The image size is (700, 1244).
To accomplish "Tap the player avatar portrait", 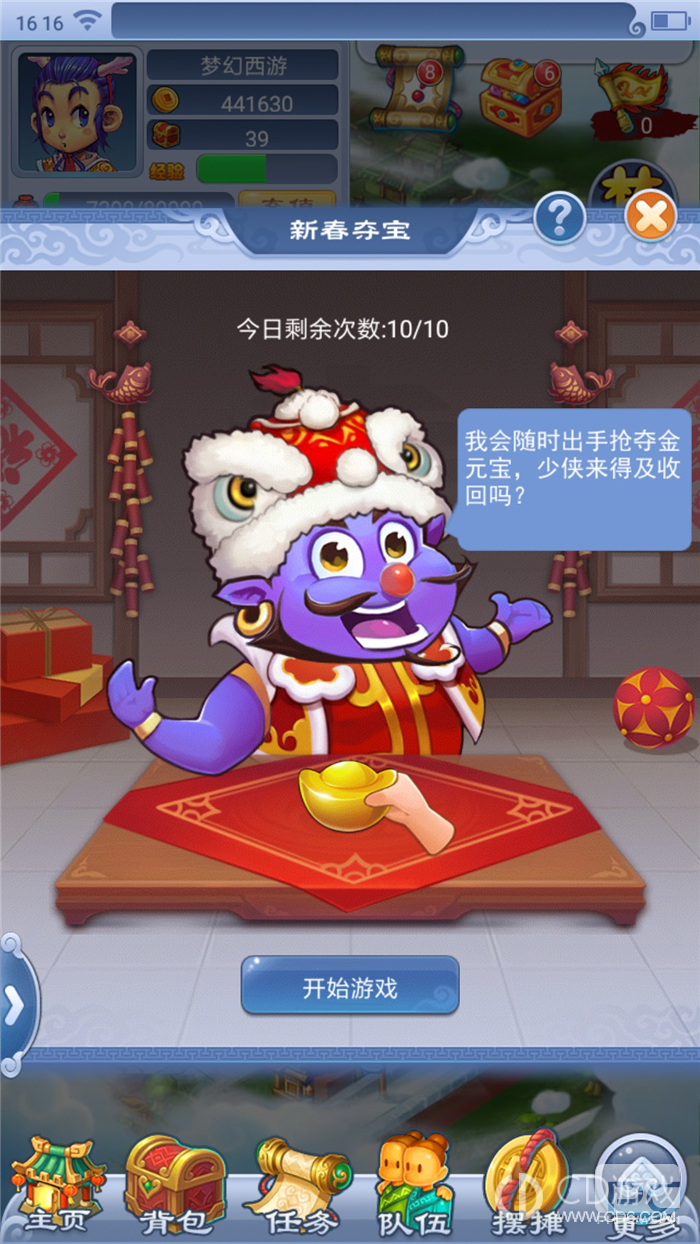I will click(76, 112).
